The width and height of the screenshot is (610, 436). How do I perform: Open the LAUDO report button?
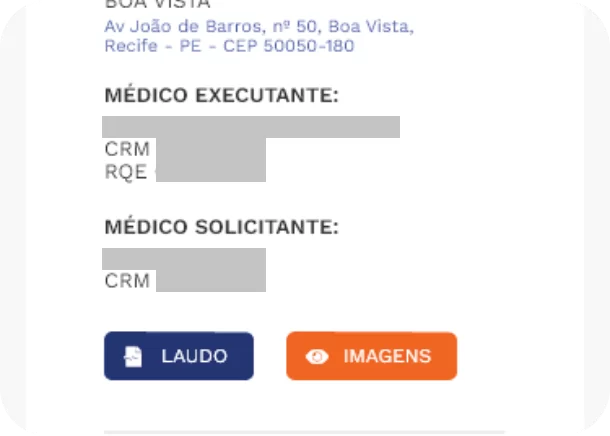tap(179, 356)
